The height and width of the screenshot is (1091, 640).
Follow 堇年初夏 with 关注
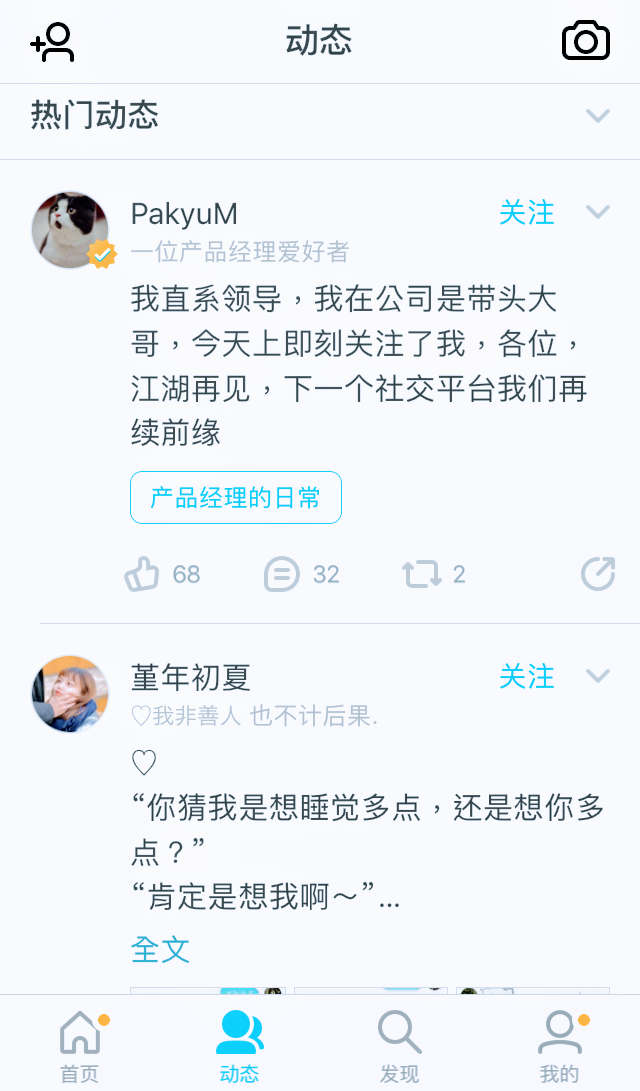click(x=527, y=676)
